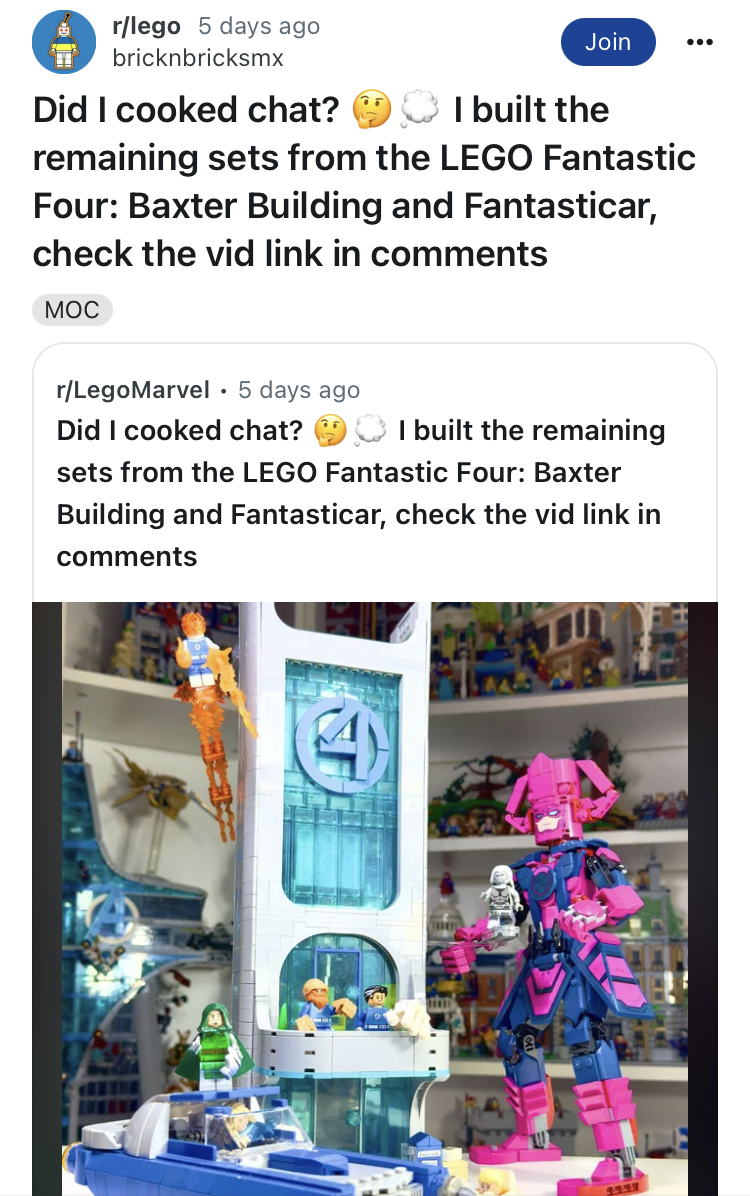
Task: Open the post overflow menu
Action: (699, 42)
